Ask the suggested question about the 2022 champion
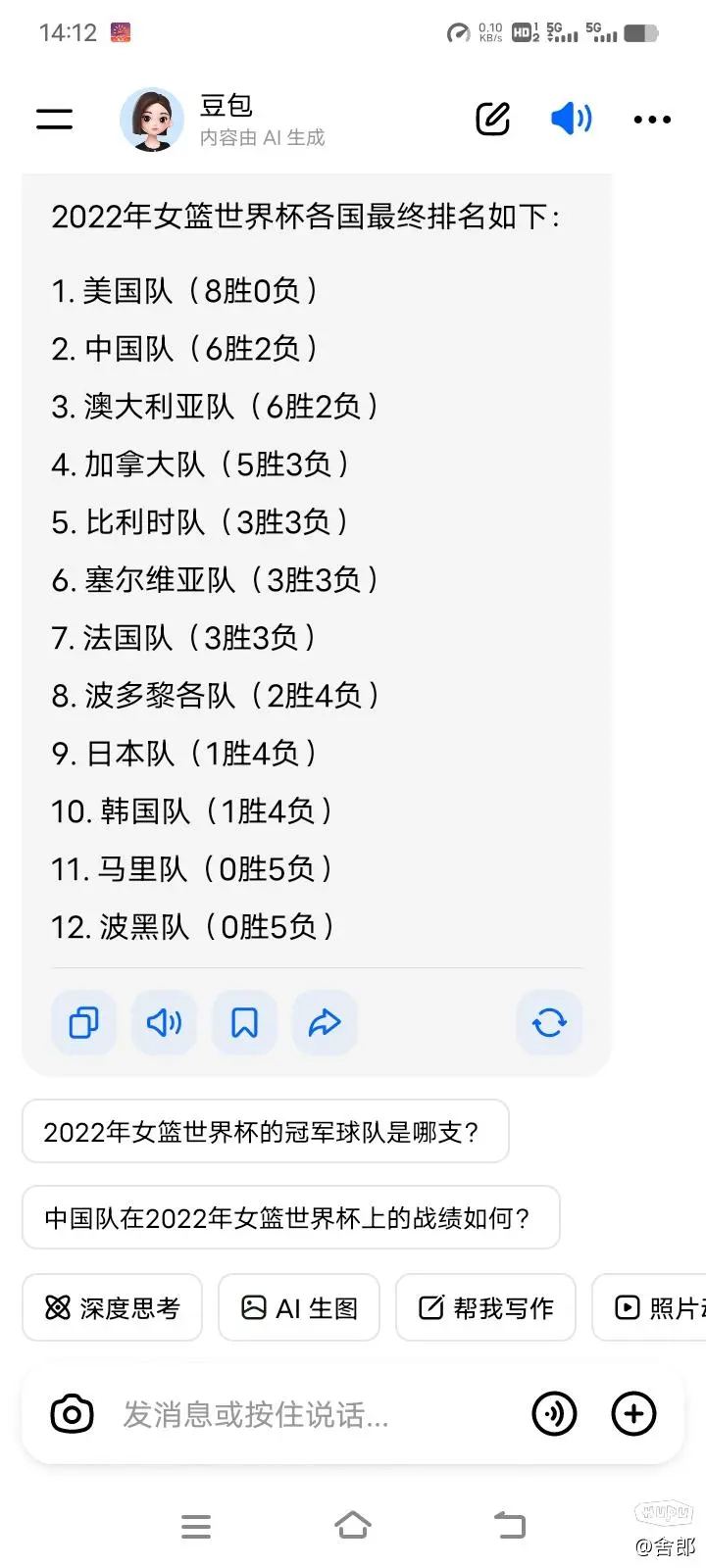Image resolution: width=706 pixels, height=1568 pixels. pyautogui.click(x=266, y=1132)
